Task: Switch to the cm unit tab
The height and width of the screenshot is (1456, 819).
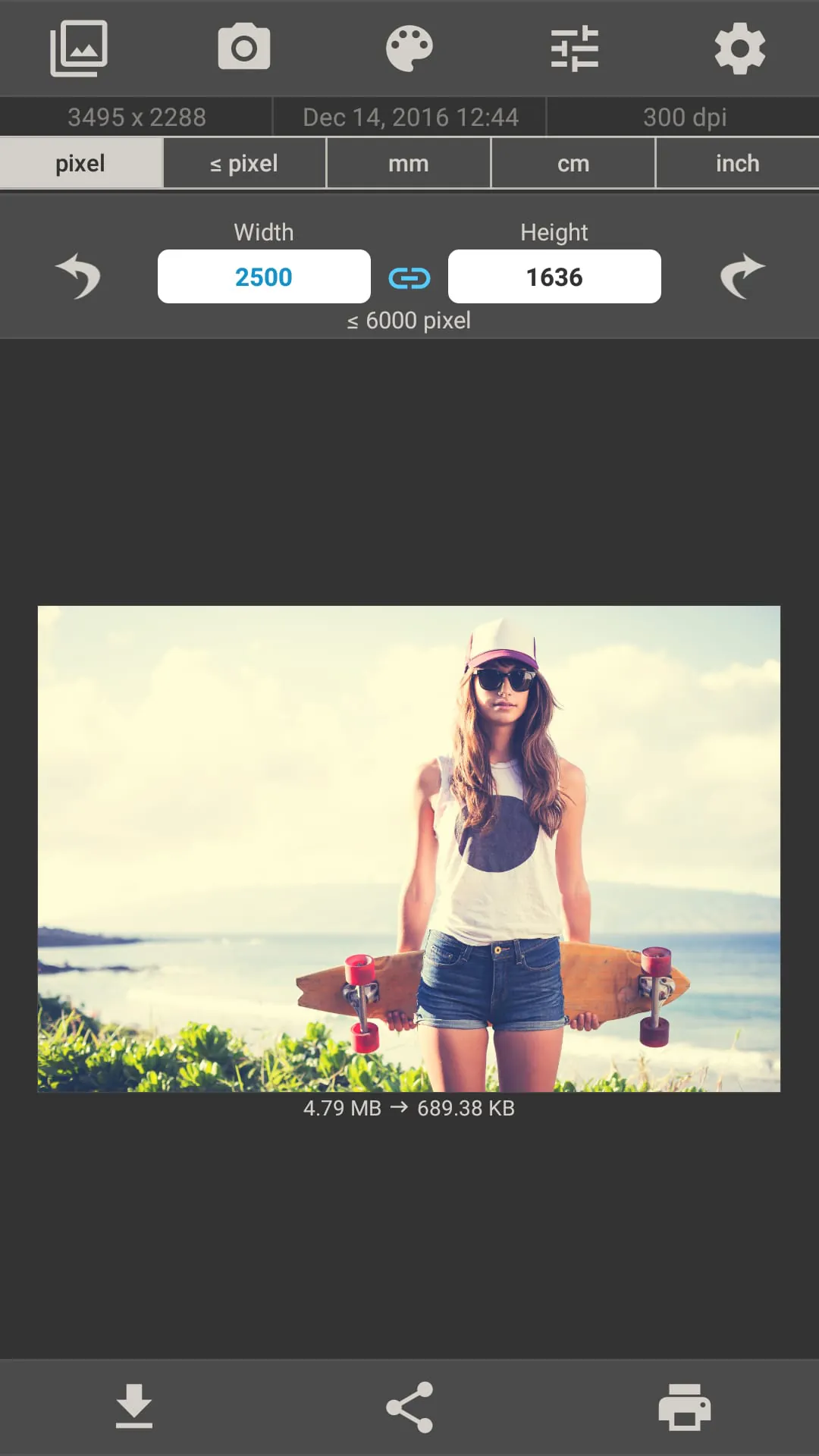Action: click(573, 162)
